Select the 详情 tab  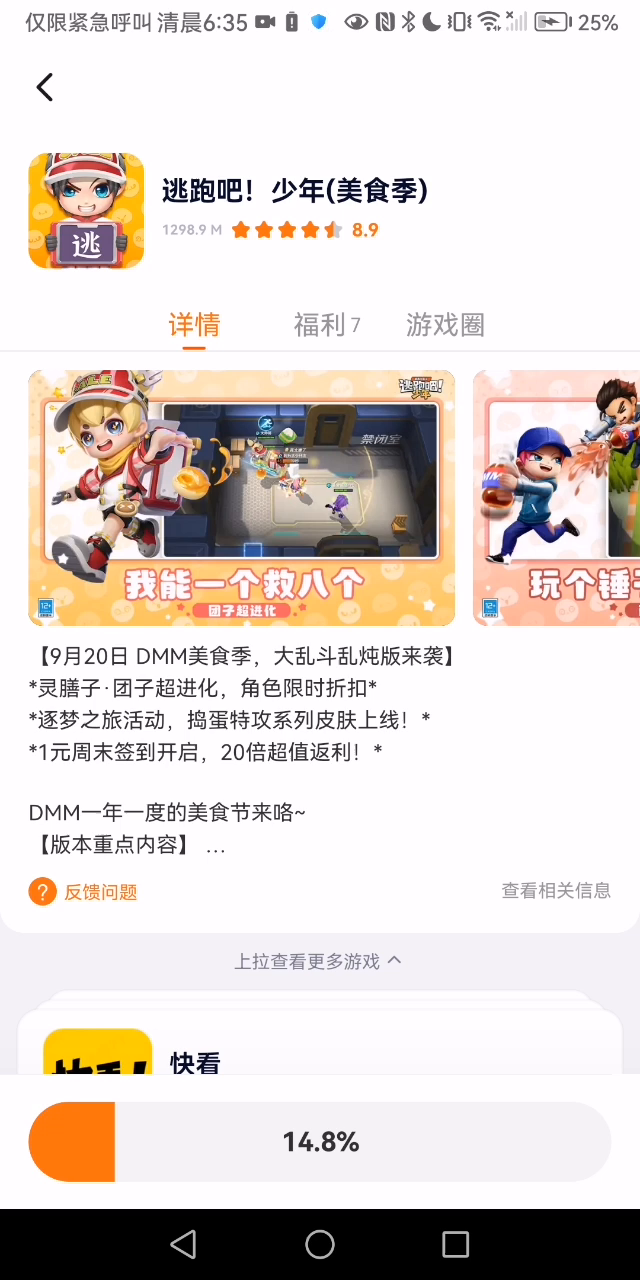click(194, 325)
